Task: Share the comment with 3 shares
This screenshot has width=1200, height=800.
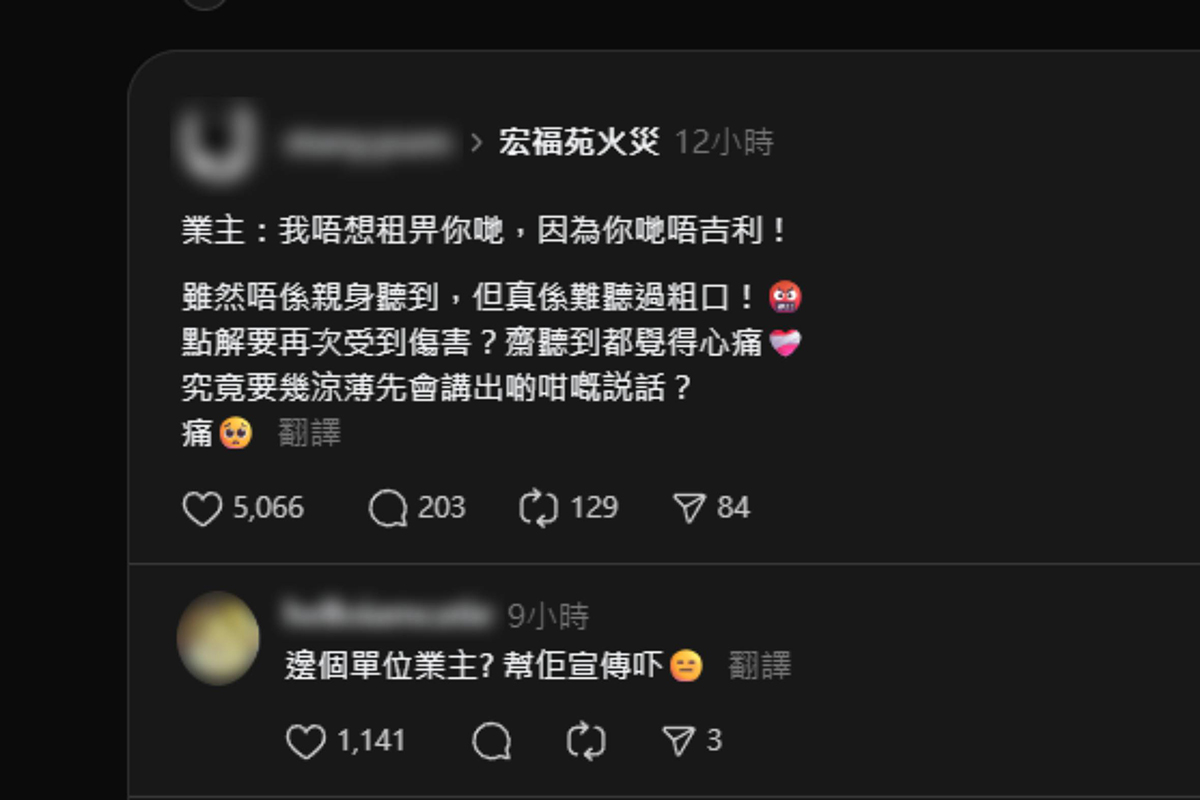Action: (x=679, y=741)
